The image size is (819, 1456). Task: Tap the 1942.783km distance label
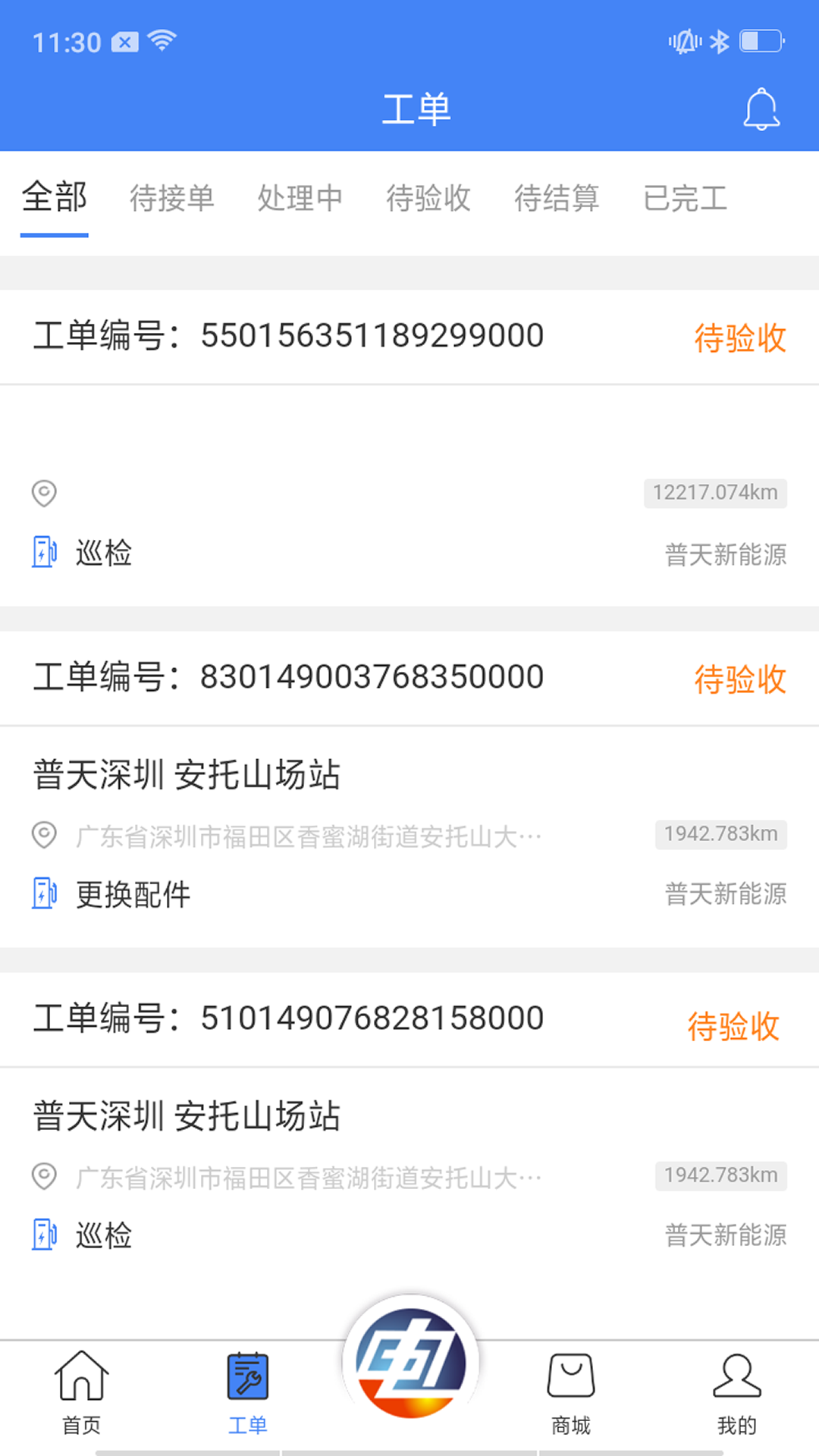pos(720,833)
